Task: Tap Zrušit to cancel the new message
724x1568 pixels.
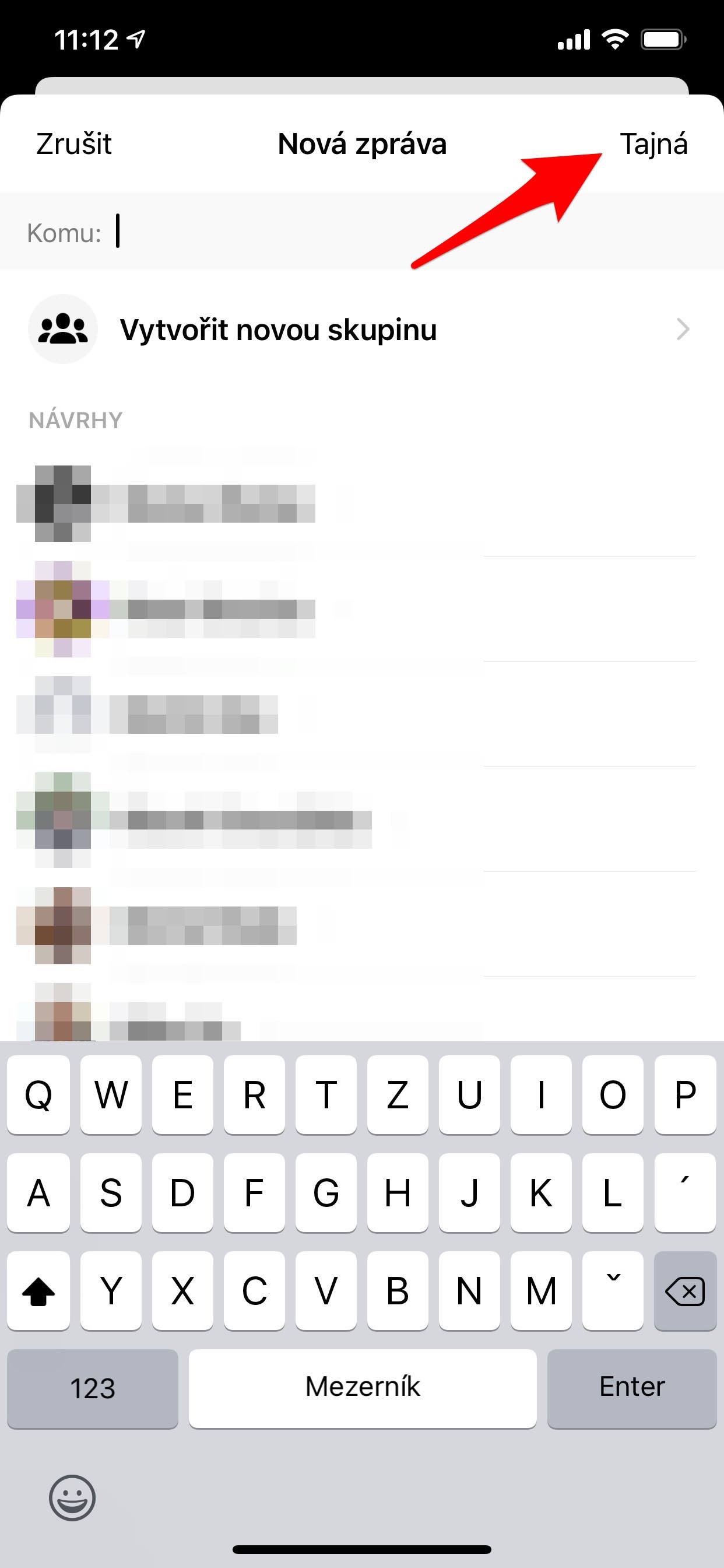Action: tap(73, 144)
